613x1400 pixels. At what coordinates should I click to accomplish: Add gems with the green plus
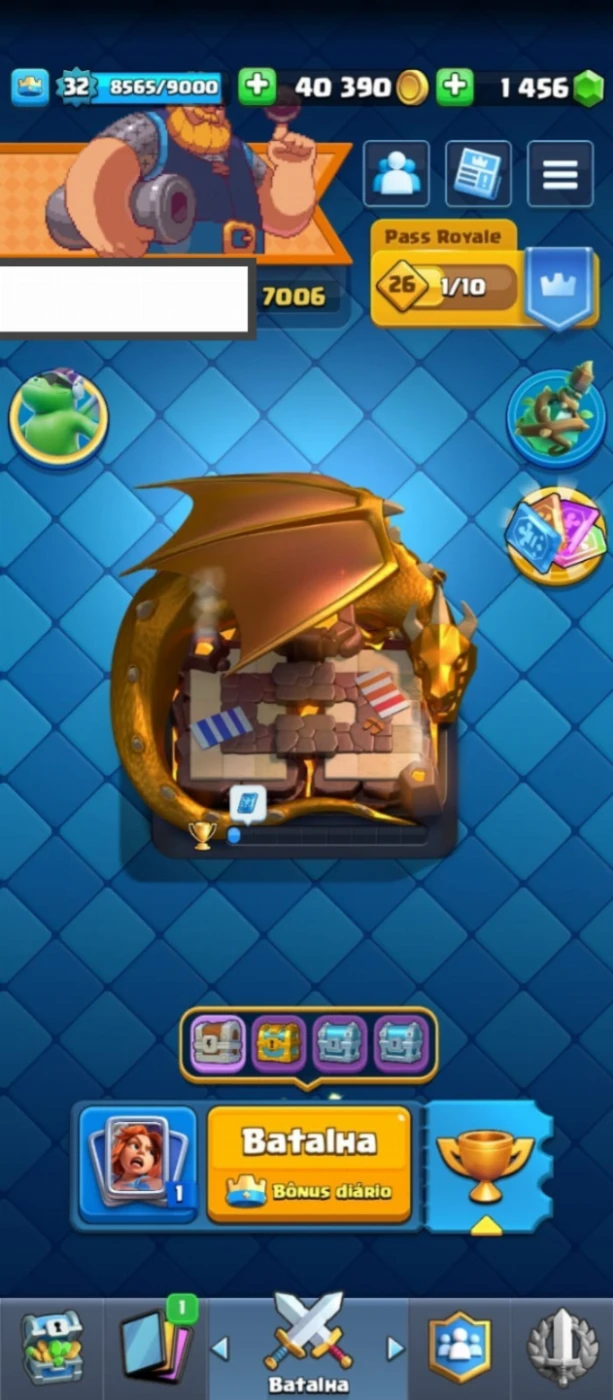[x=455, y=87]
